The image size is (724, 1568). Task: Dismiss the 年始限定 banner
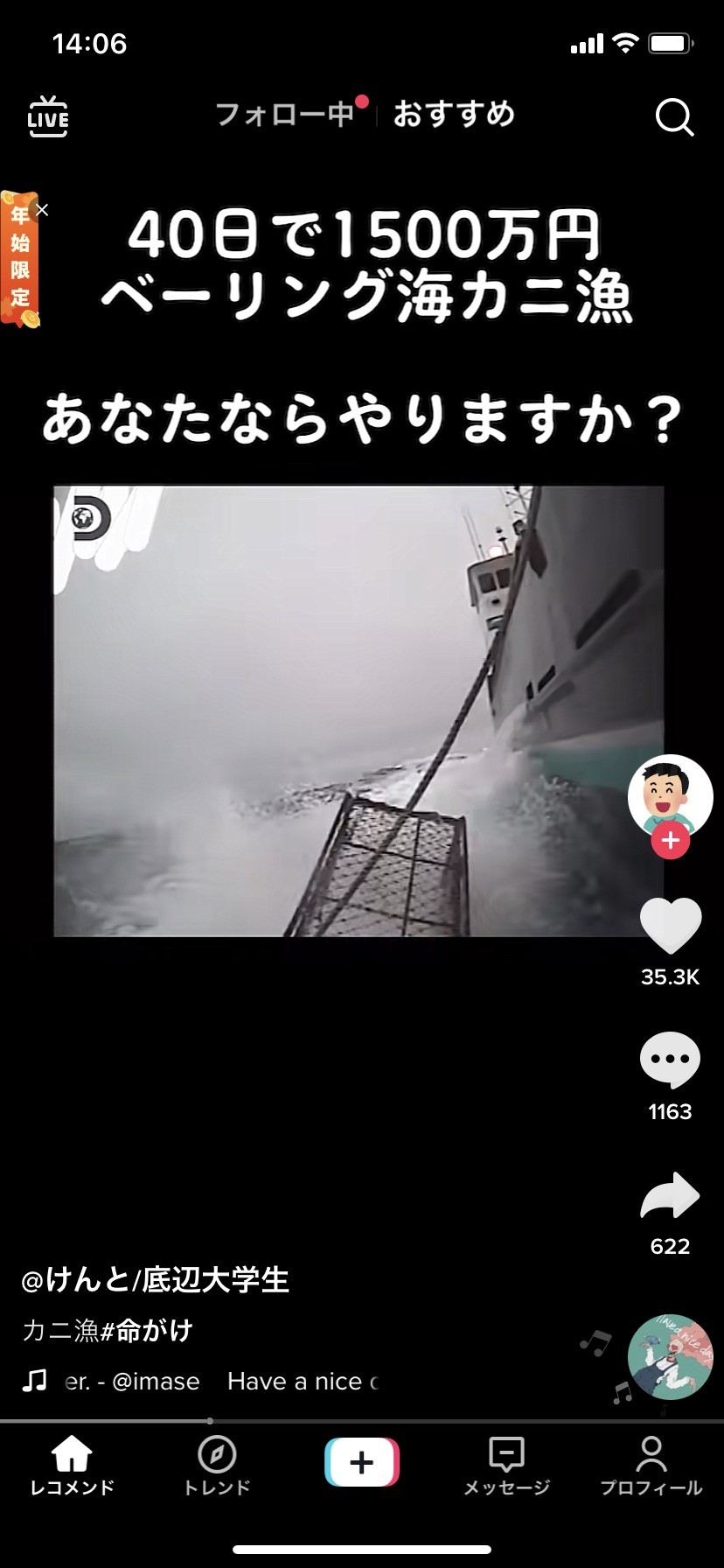(42, 210)
